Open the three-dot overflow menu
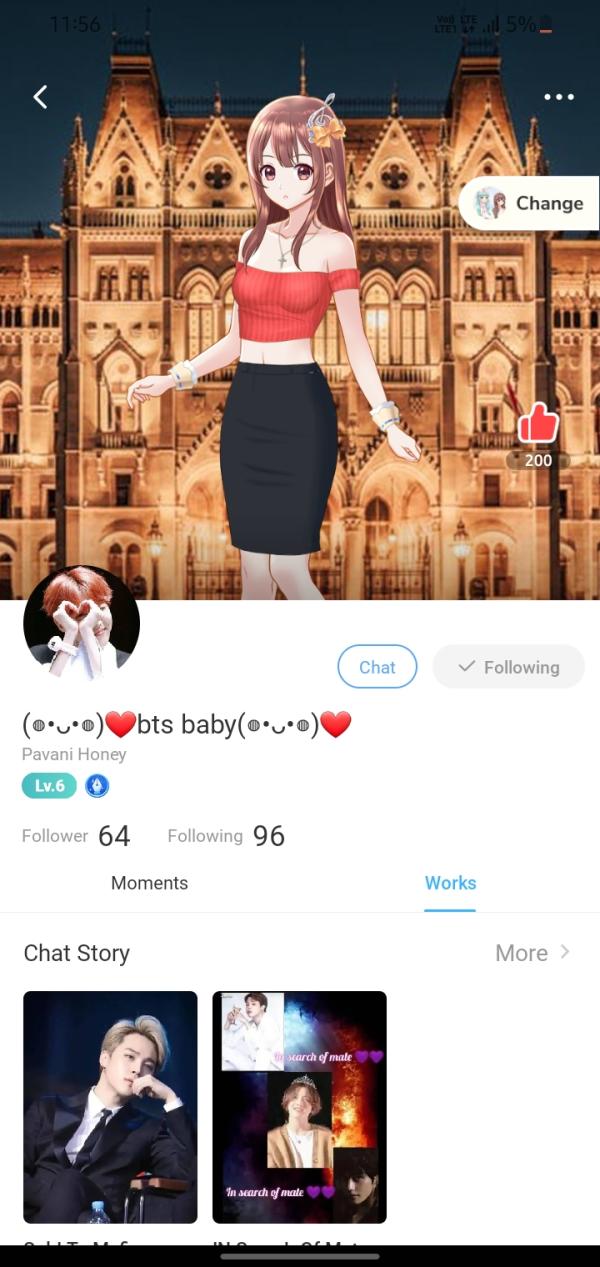600x1267 pixels. pyautogui.click(x=558, y=97)
